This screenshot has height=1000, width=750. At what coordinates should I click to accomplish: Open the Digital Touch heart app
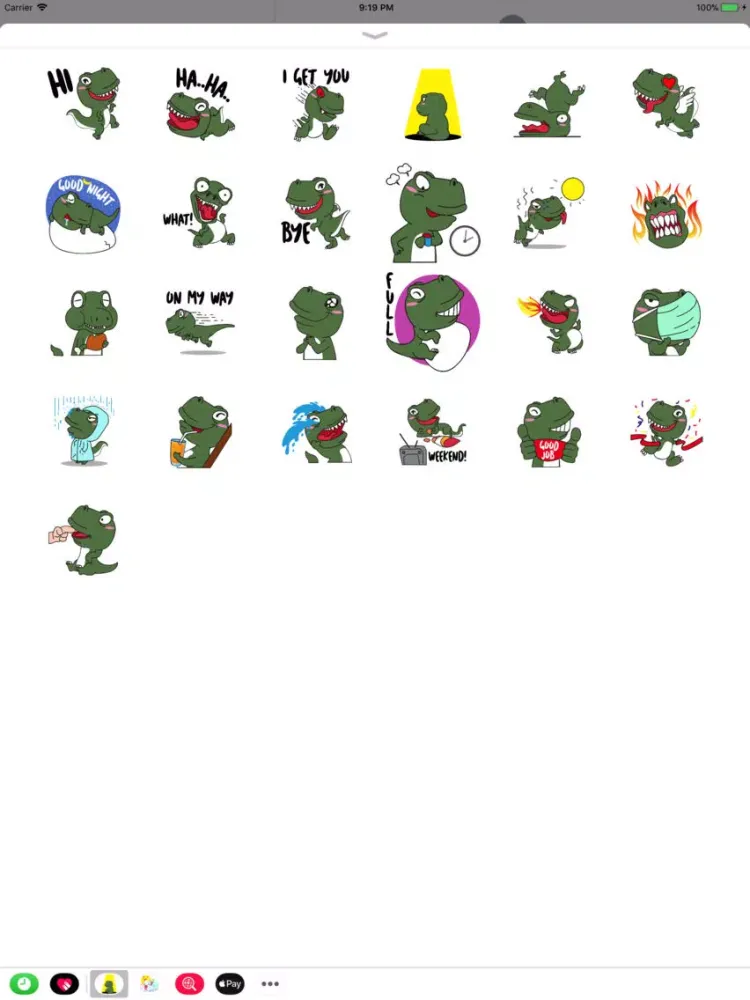point(65,984)
